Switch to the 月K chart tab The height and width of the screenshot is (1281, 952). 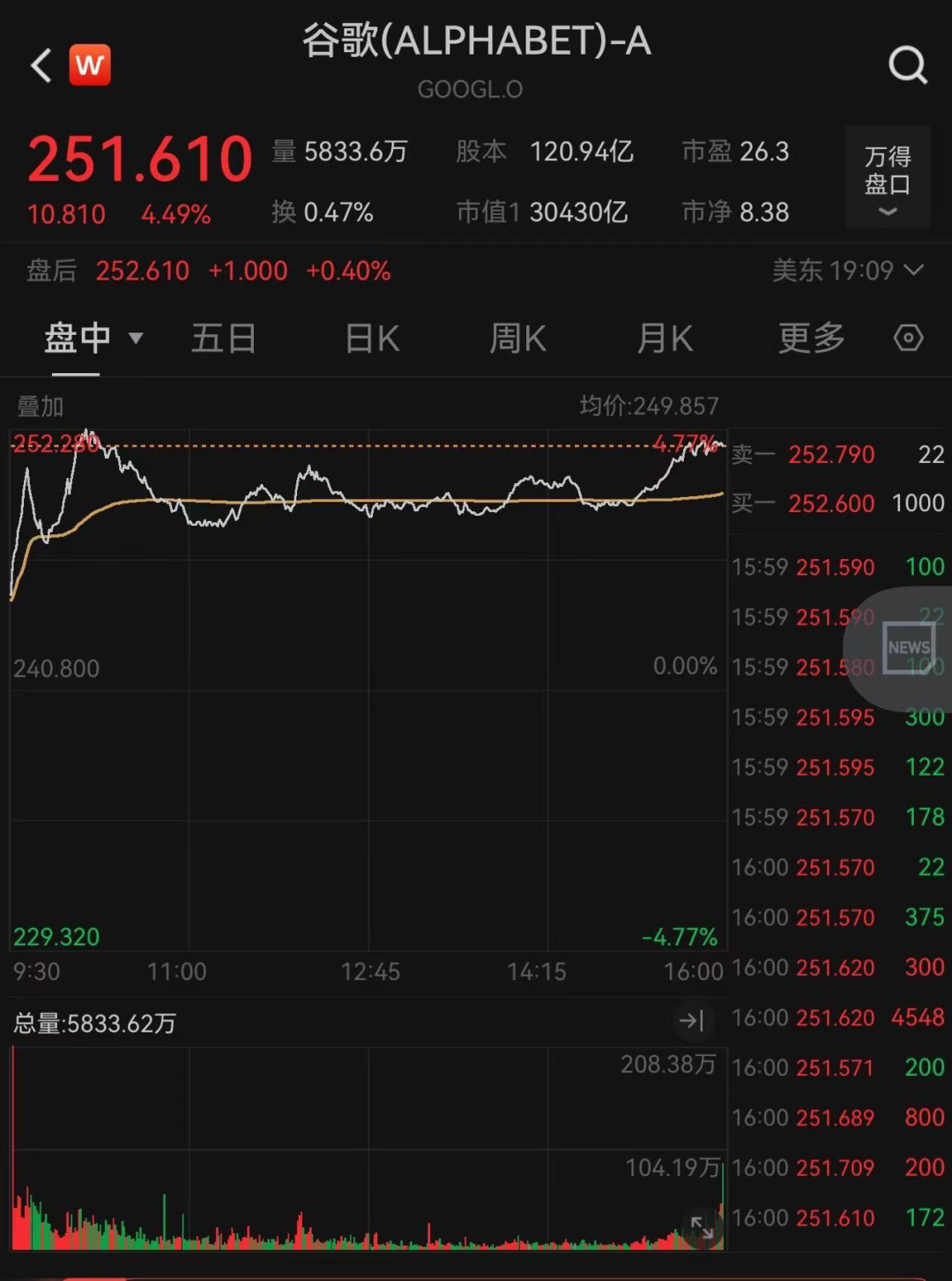664,339
